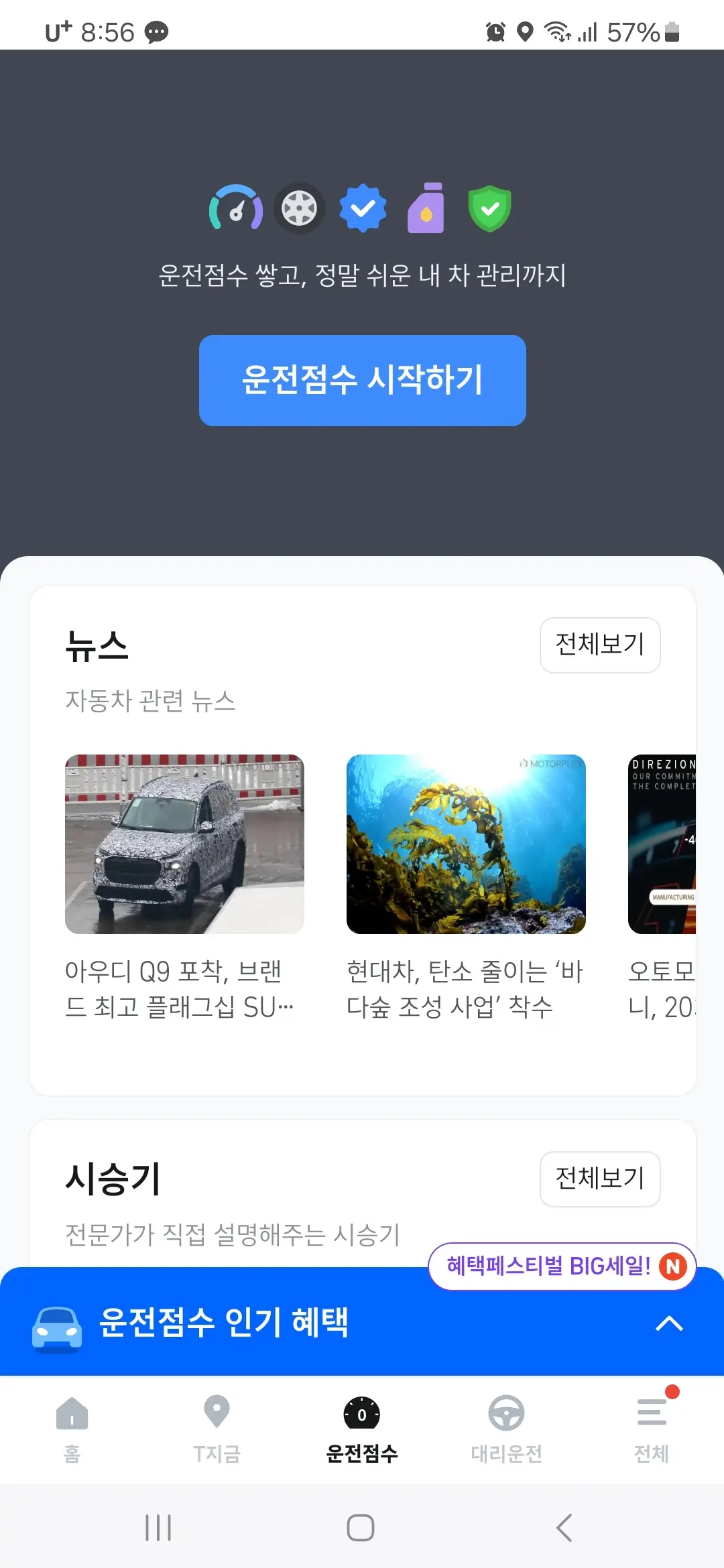Select the speedometer driving score icon
724x1568 pixels.
click(x=234, y=207)
